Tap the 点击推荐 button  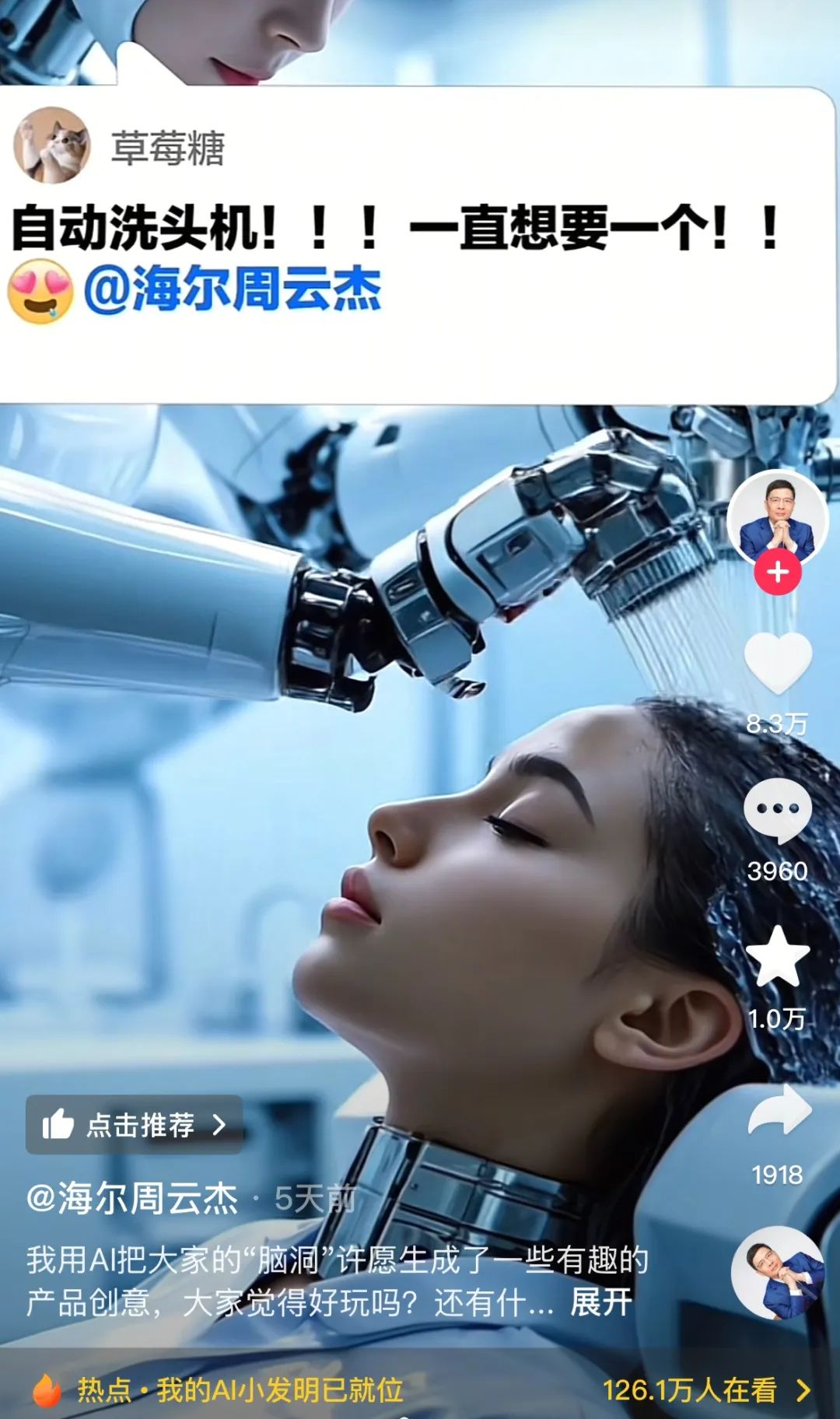[134, 1124]
